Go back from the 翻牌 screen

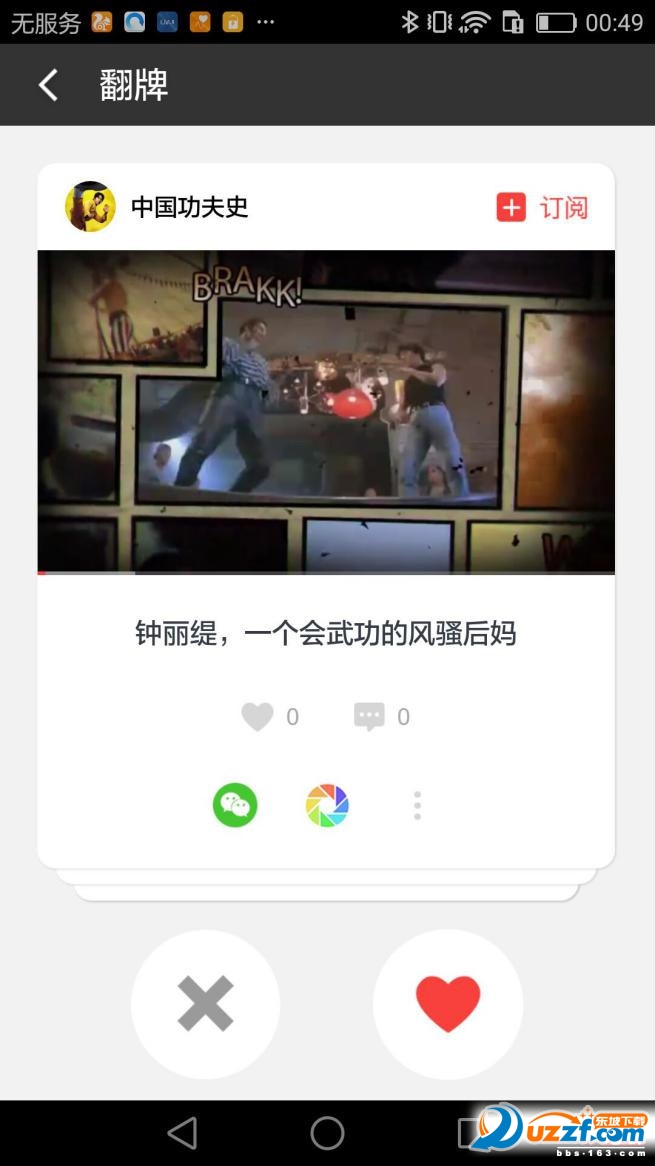tap(48, 85)
